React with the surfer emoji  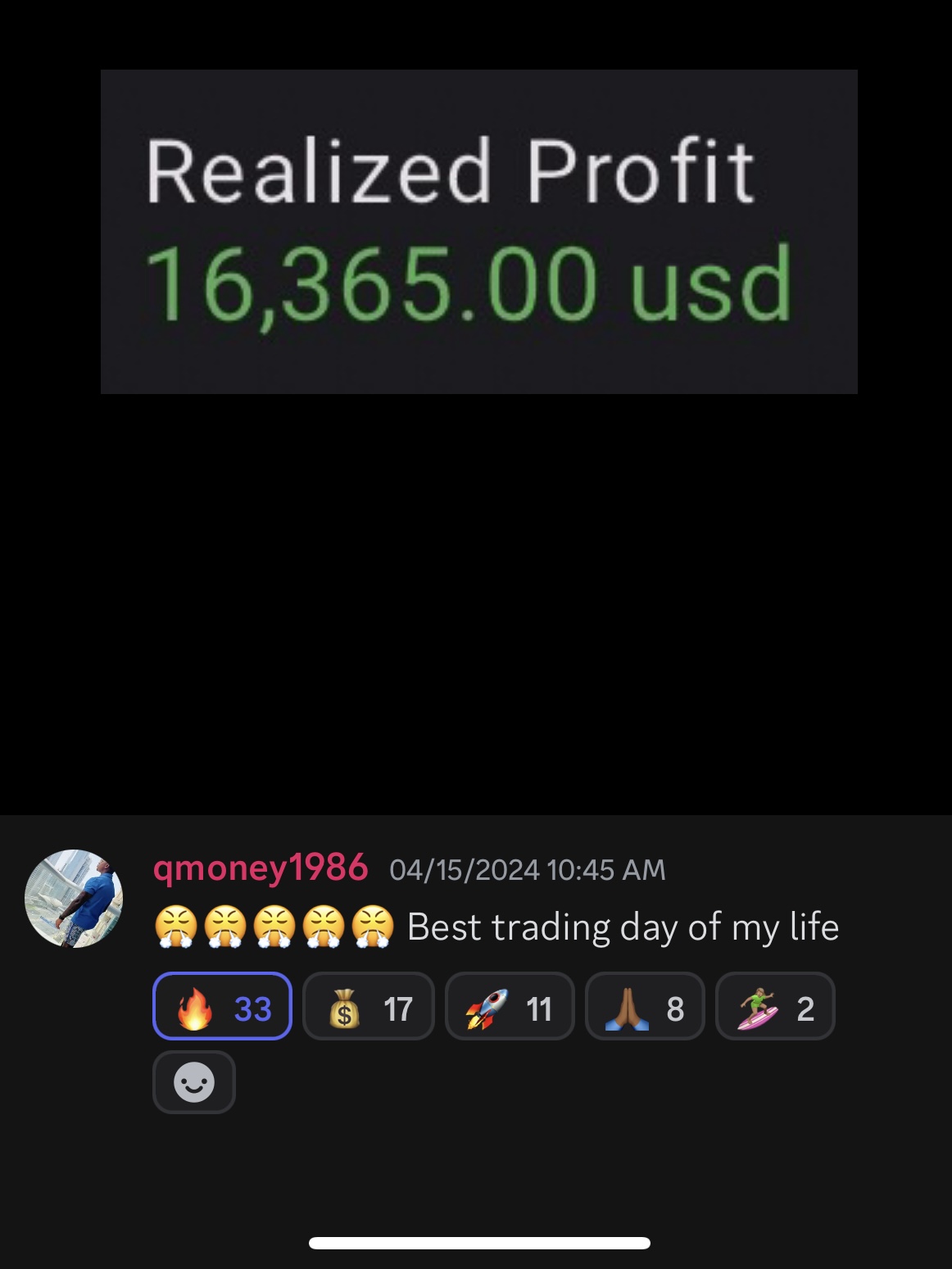[775, 1007]
